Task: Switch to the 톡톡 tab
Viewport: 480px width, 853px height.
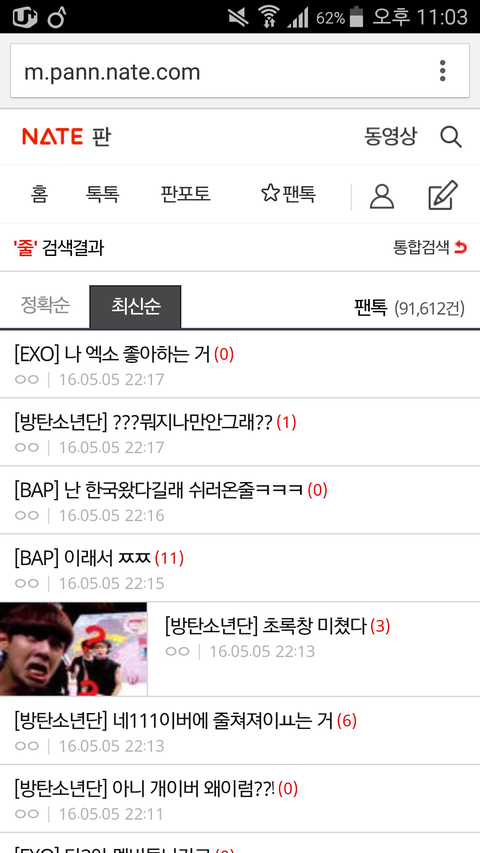Action: [x=102, y=194]
